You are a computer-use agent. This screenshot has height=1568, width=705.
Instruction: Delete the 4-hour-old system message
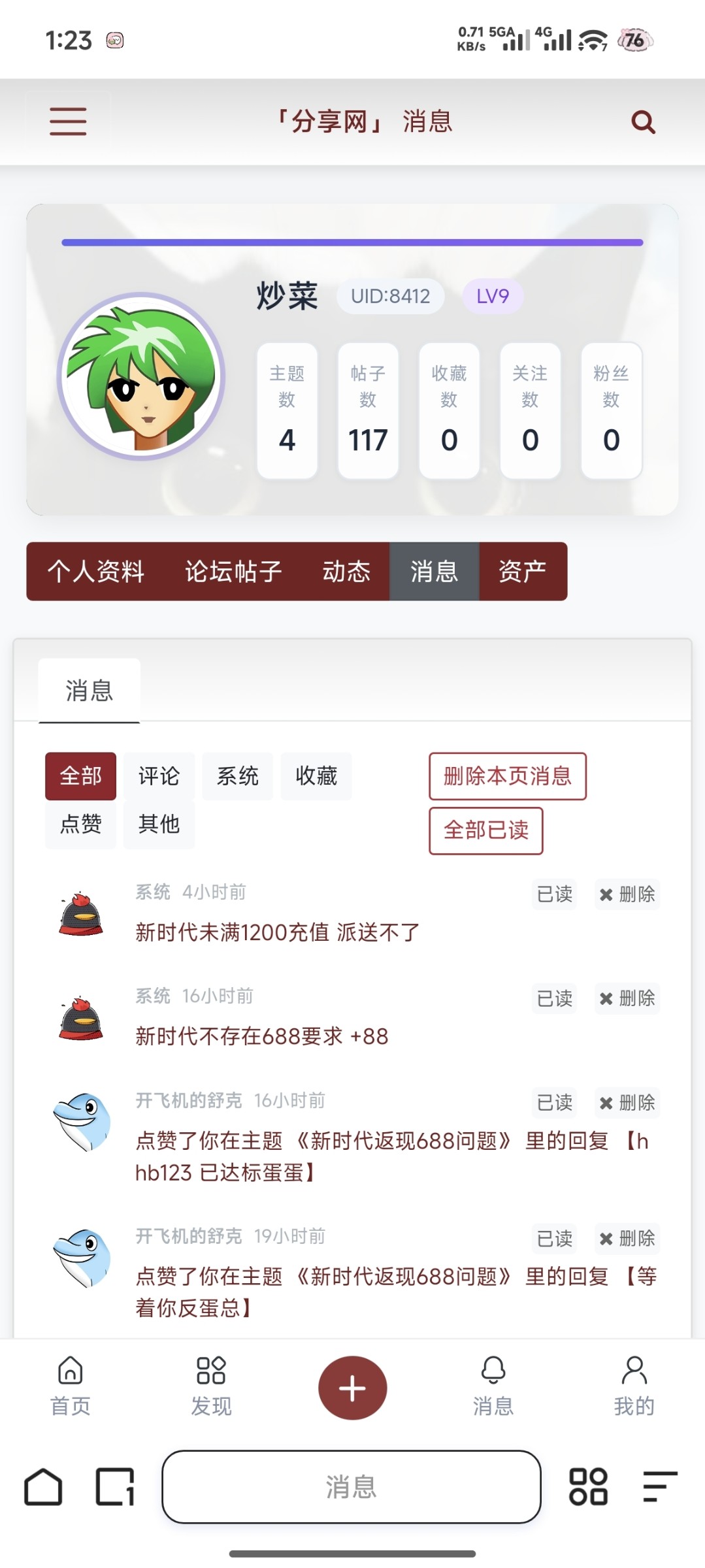[627, 894]
